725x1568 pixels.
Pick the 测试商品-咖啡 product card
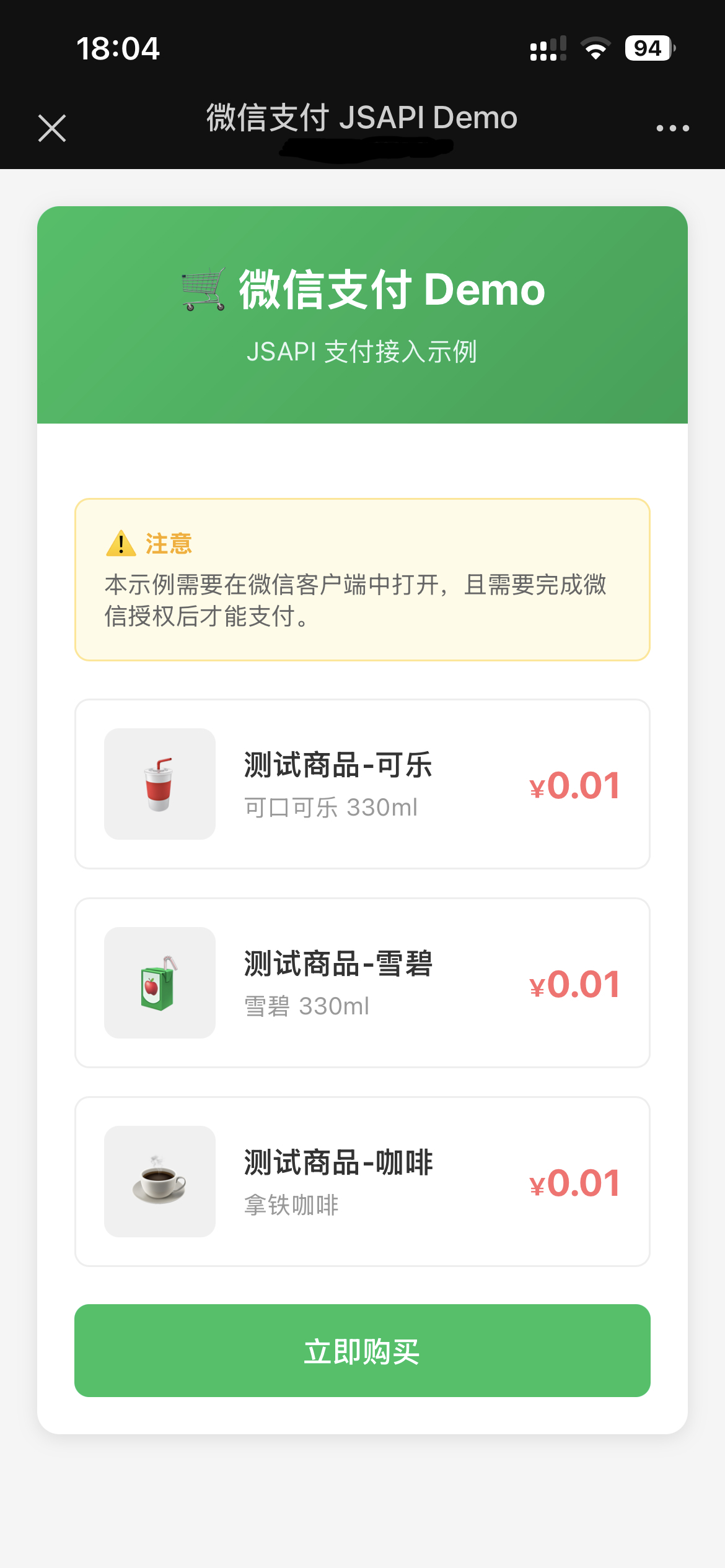coord(362,1182)
